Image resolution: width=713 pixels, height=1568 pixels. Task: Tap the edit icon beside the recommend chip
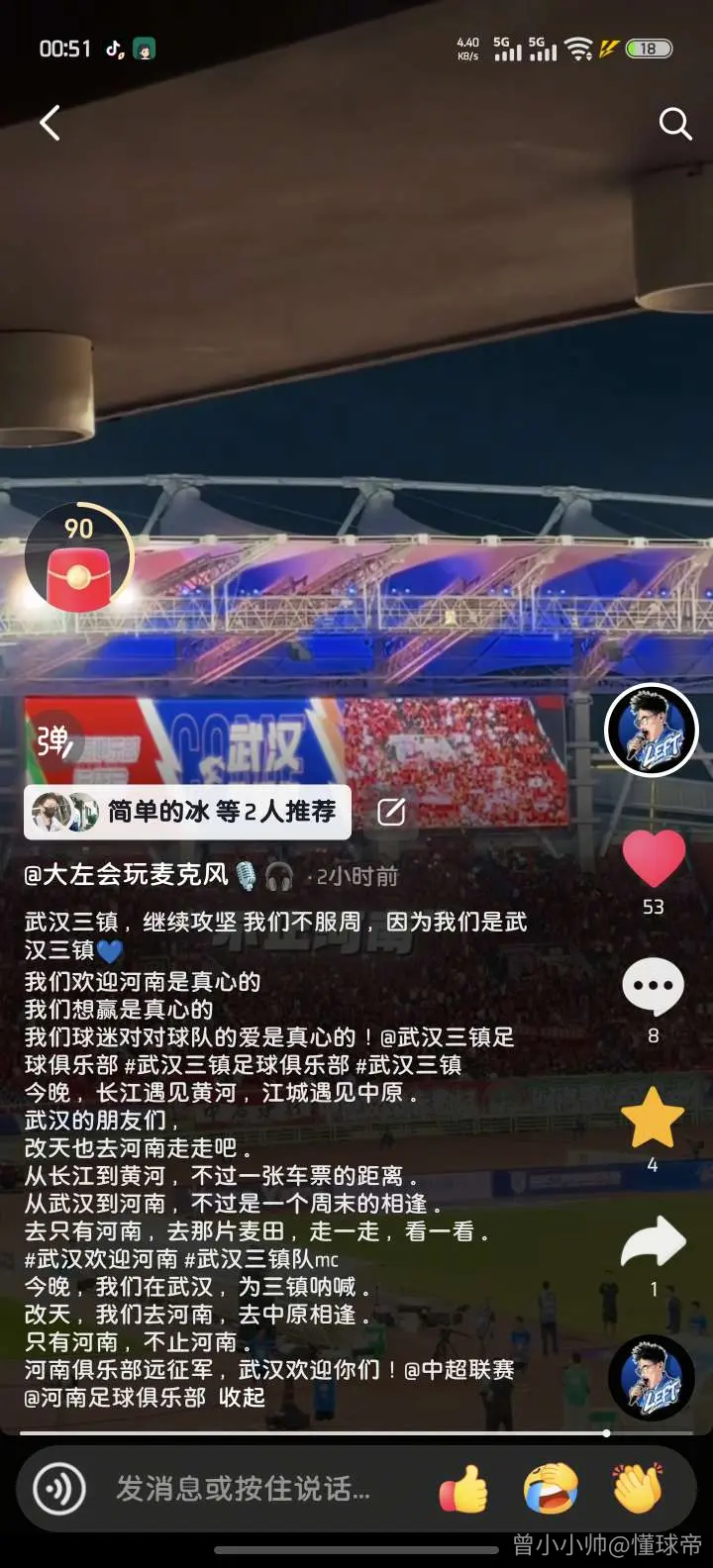point(391,812)
